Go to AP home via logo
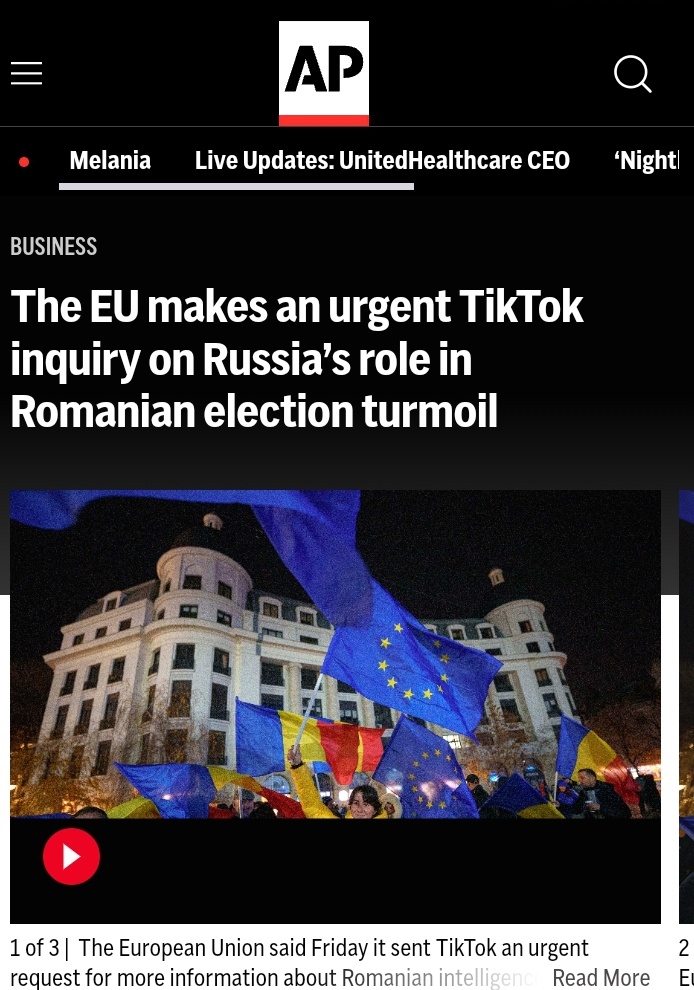 pos(323,73)
